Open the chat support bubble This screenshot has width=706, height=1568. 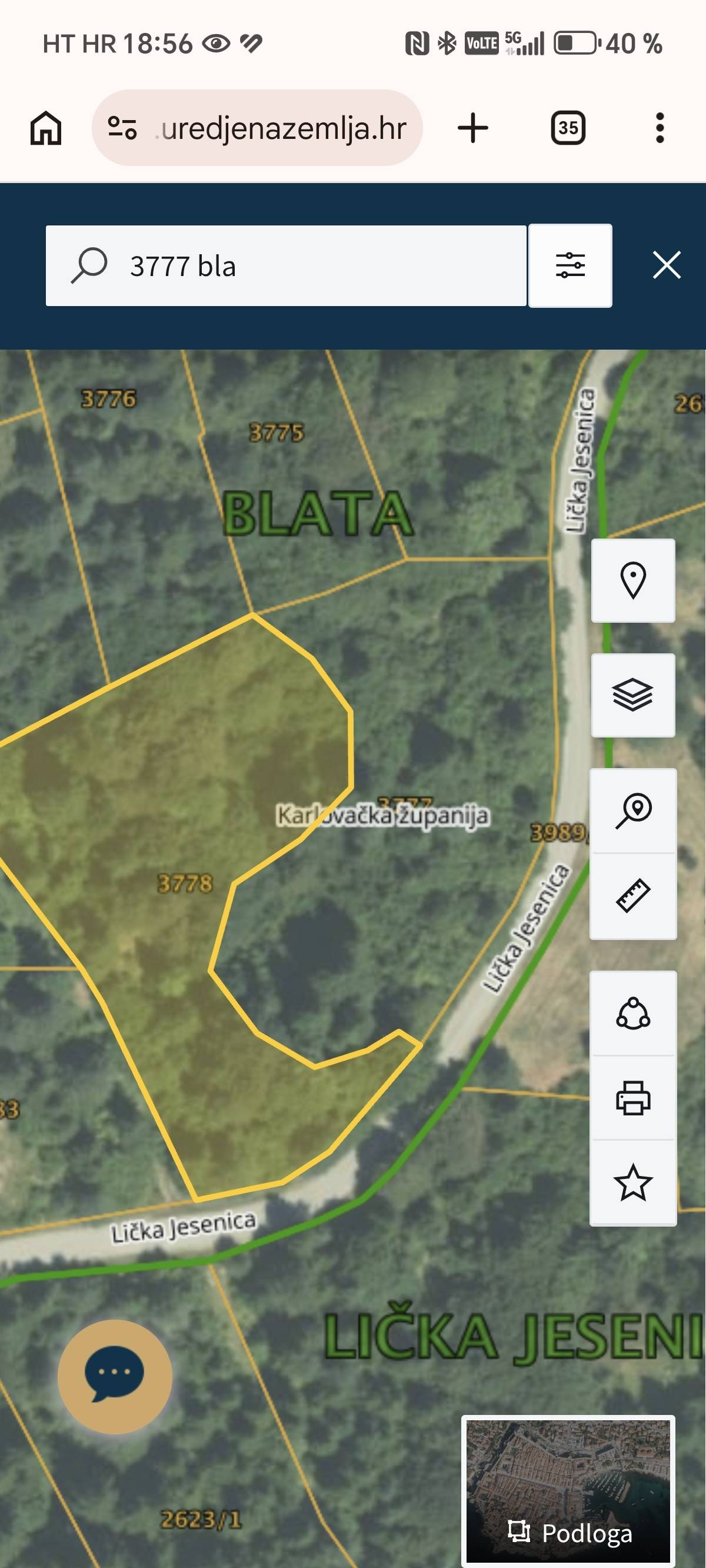(x=115, y=1376)
